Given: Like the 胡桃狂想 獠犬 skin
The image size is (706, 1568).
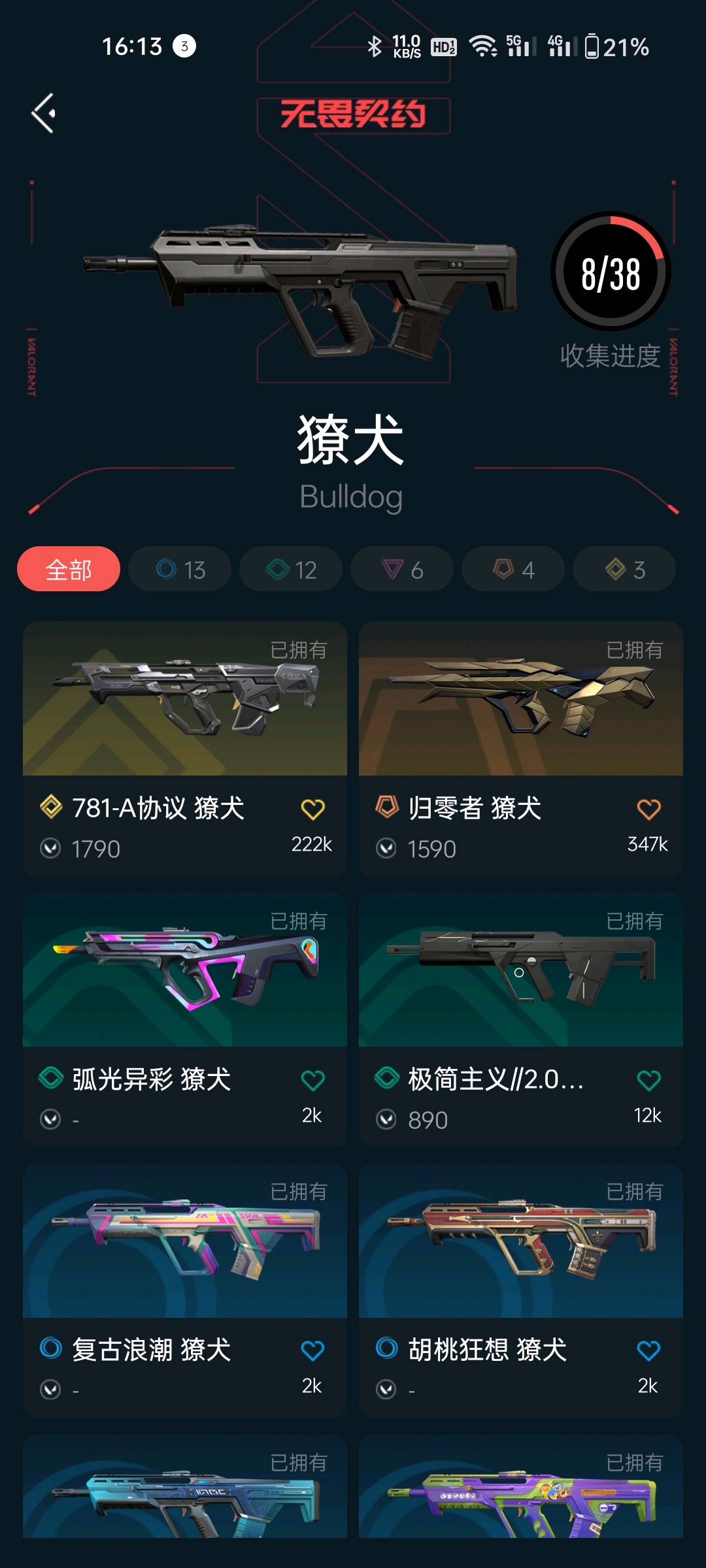Looking at the screenshot, I should [x=648, y=1350].
